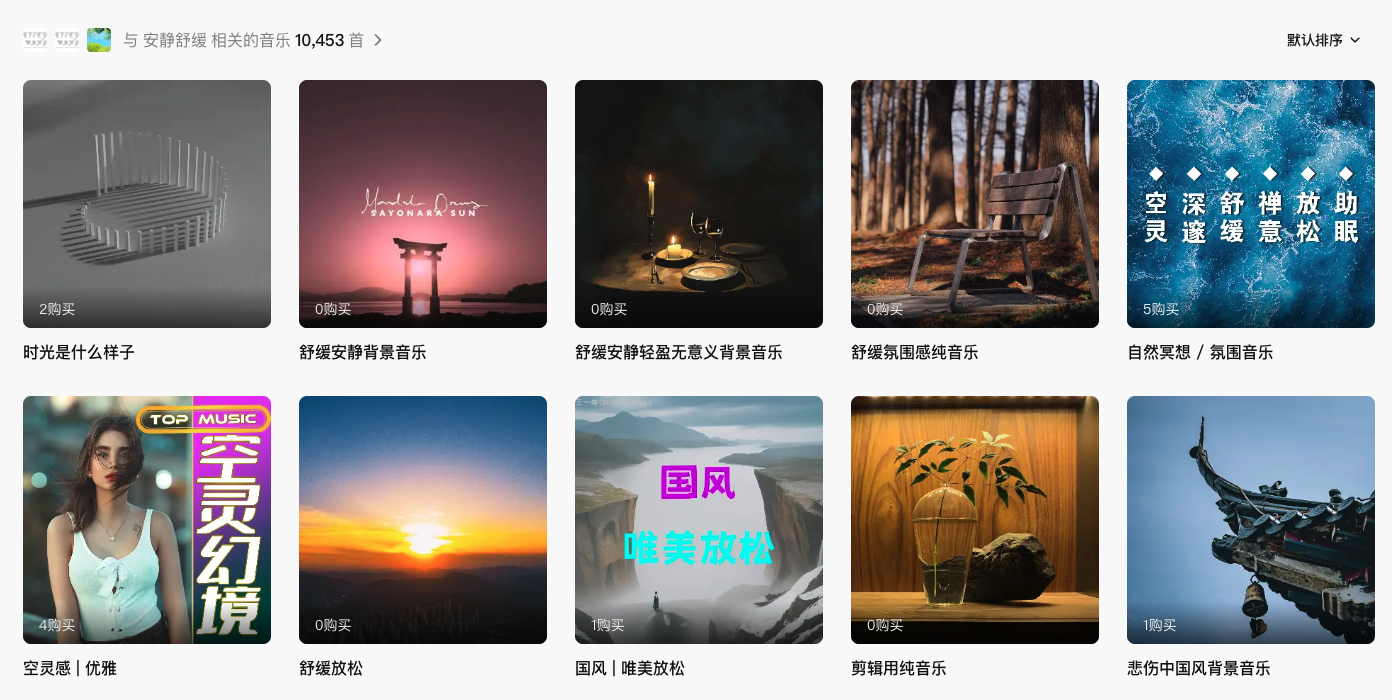Open the 悲伤中国风背景音乐 card

coord(1251,520)
